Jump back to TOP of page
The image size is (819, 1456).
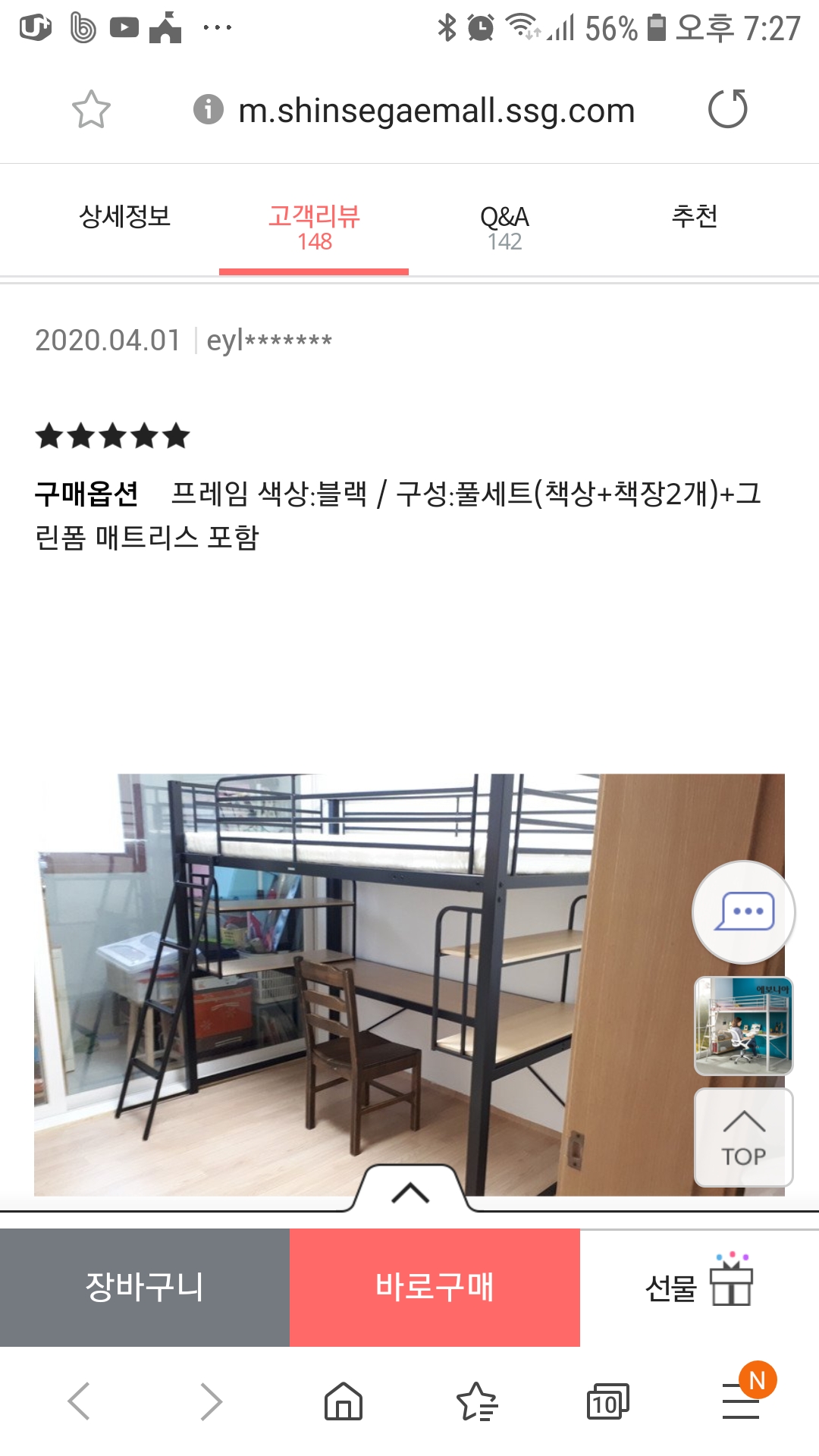pos(743,1137)
